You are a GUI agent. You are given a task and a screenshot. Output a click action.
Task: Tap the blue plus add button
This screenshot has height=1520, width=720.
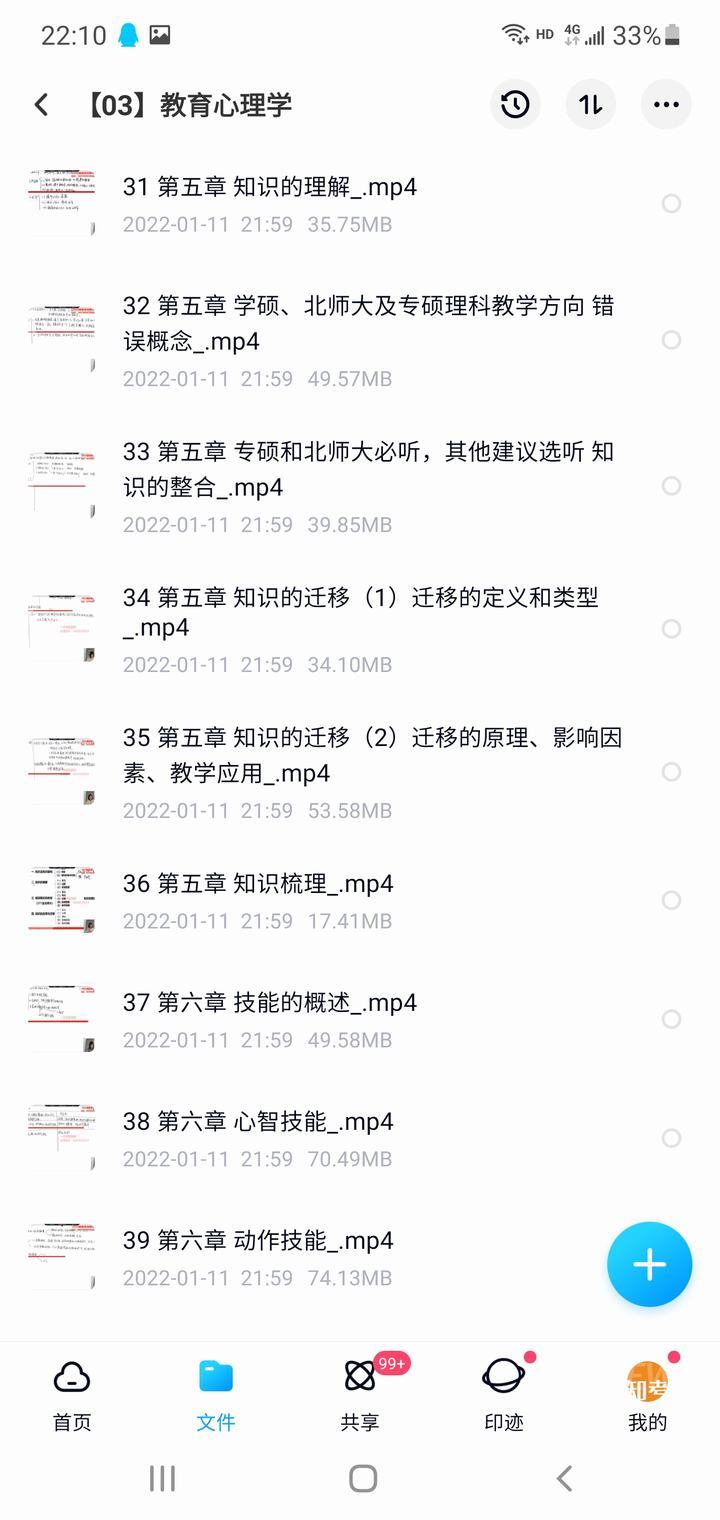tap(649, 1264)
